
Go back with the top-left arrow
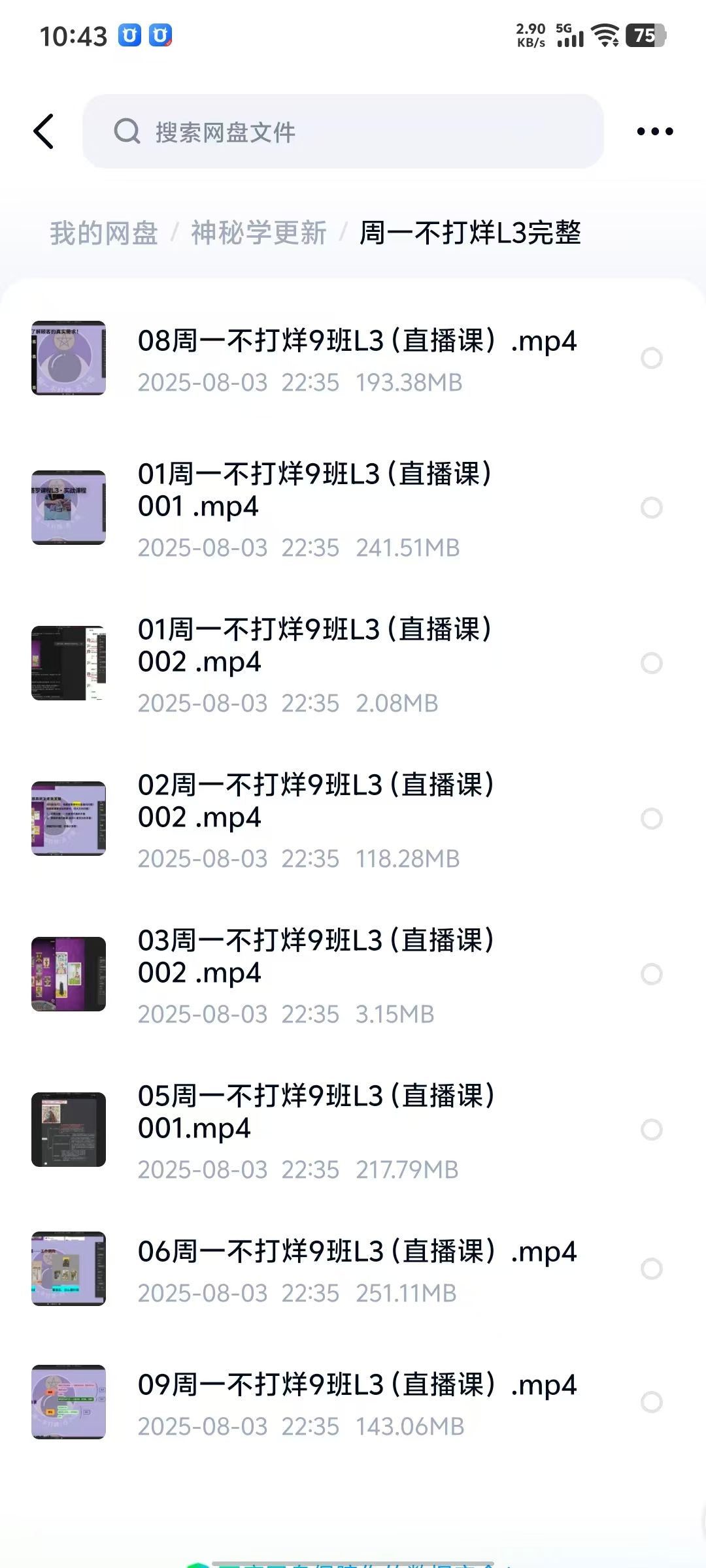click(x=44, y=131)
